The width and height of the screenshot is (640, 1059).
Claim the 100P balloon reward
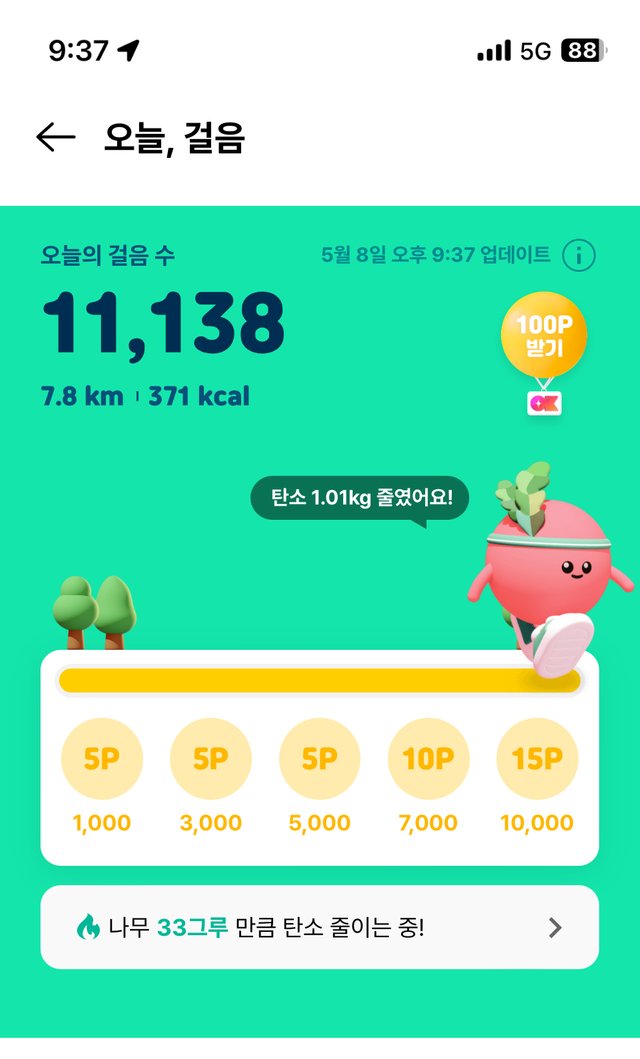[544, 336]
